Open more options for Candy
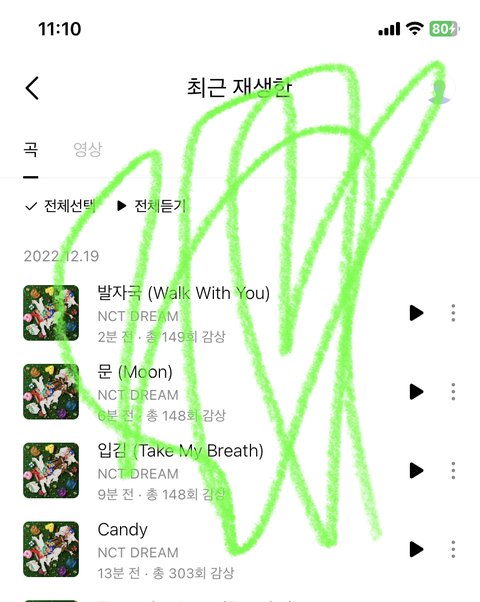 pyautogui.click(x=453, y=549)
